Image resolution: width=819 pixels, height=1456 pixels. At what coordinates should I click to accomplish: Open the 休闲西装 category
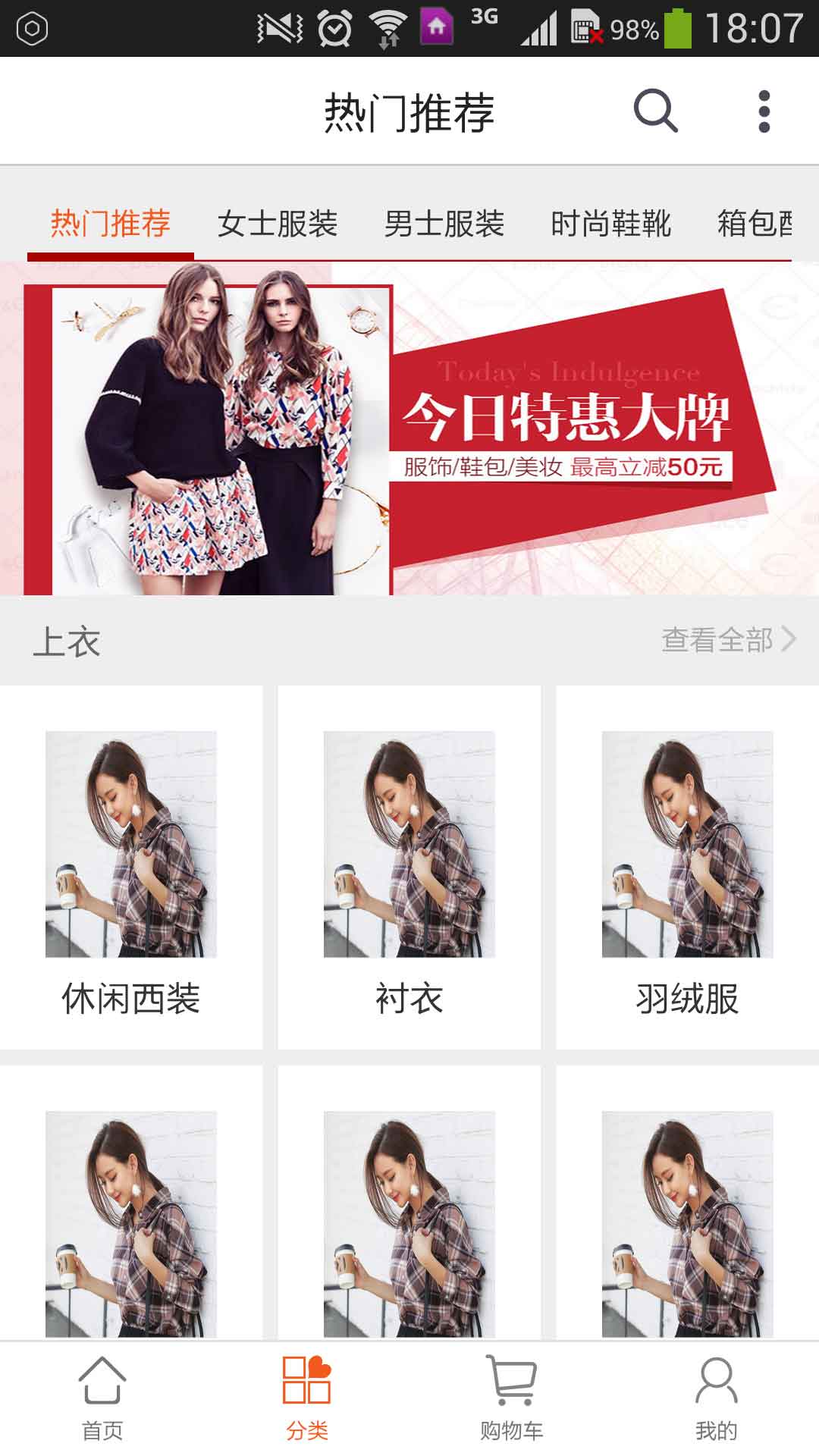(131, 868)
